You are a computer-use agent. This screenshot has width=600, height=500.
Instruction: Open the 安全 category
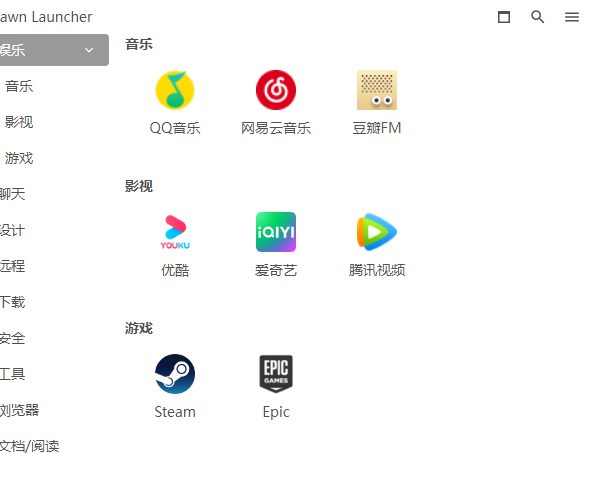pos(12,338)
